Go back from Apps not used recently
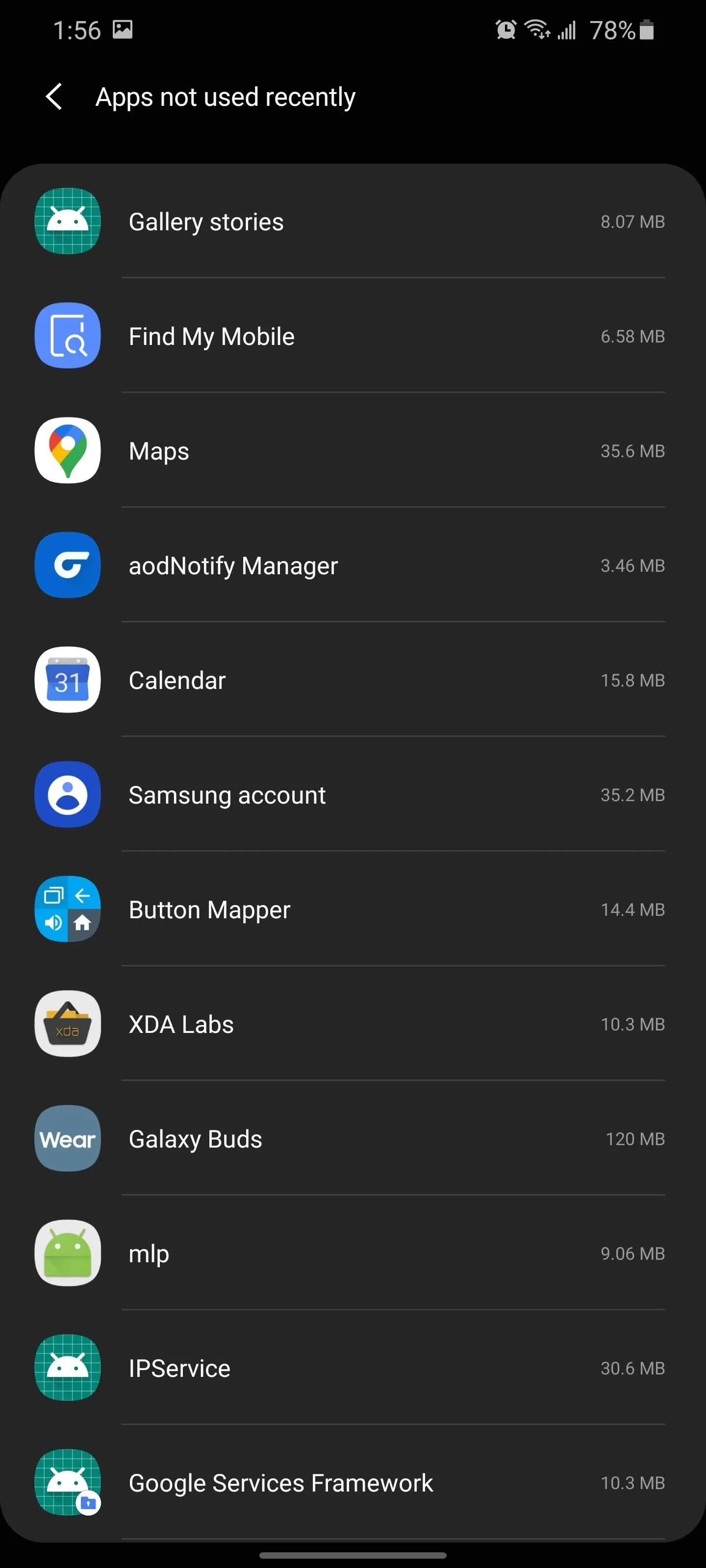 [x=54, y=97]
